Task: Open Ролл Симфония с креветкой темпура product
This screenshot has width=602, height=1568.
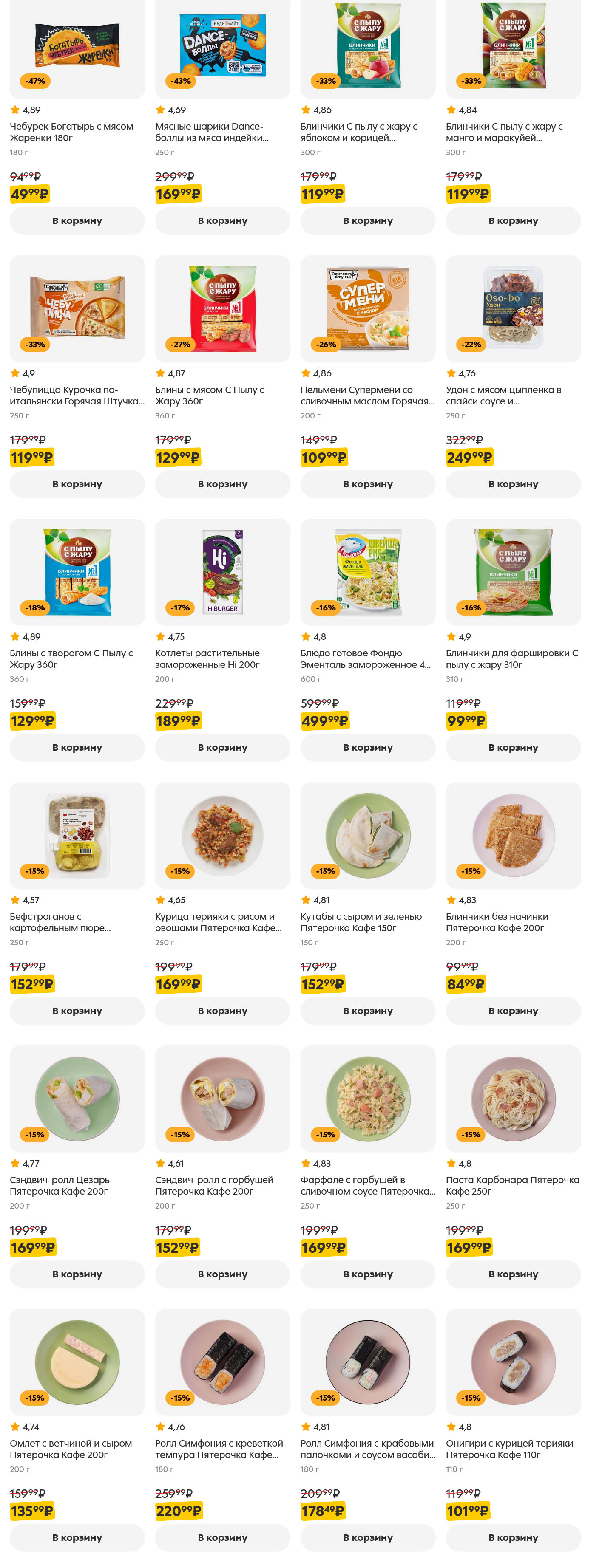Action: 222,1362
